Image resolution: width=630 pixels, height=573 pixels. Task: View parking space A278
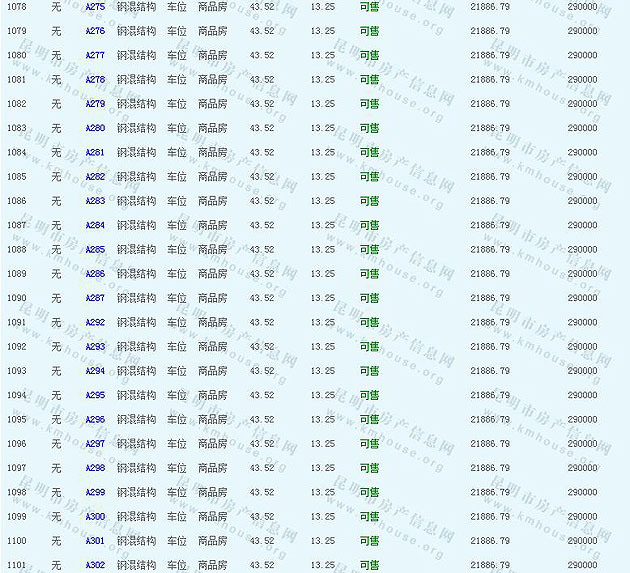pos(95,79)
